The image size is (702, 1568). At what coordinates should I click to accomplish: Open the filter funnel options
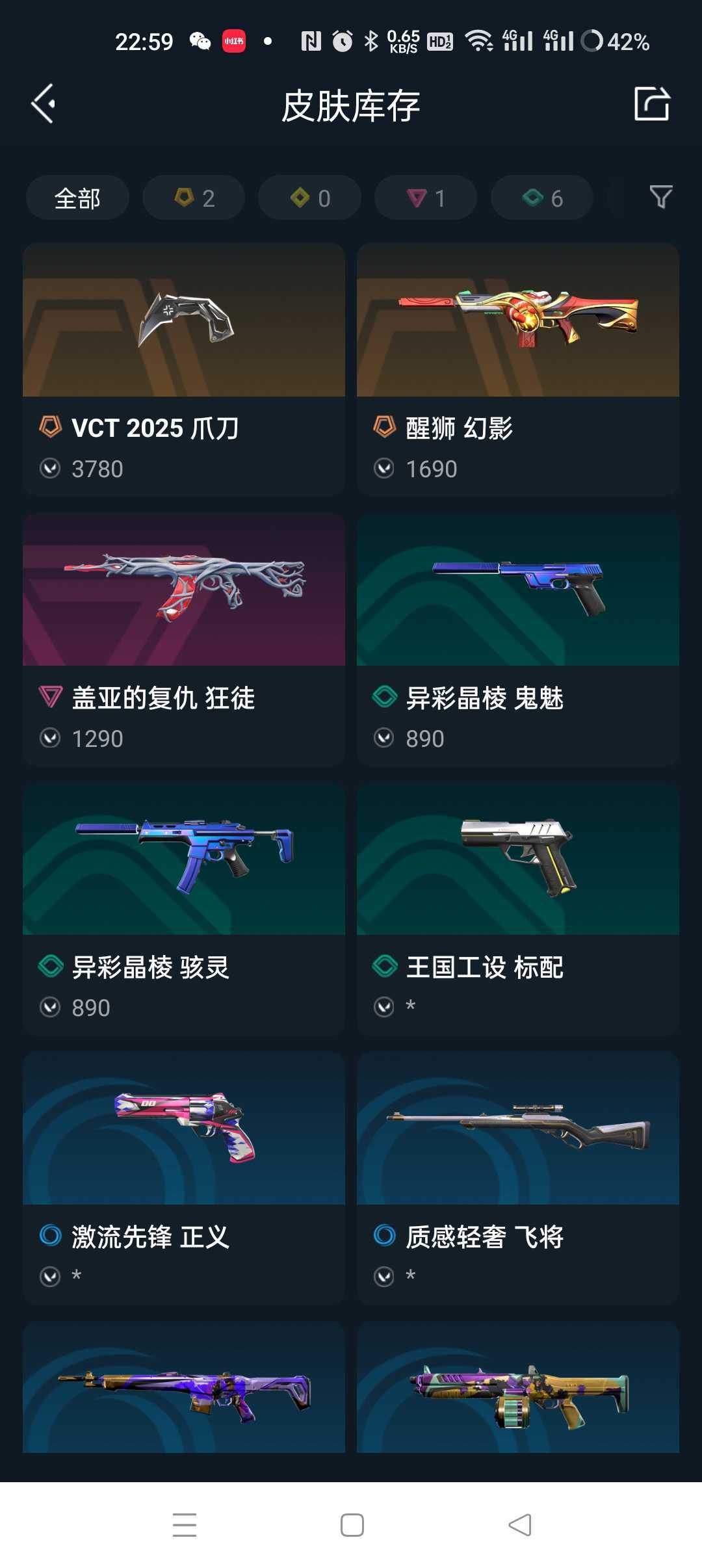[x=660, y=197]
